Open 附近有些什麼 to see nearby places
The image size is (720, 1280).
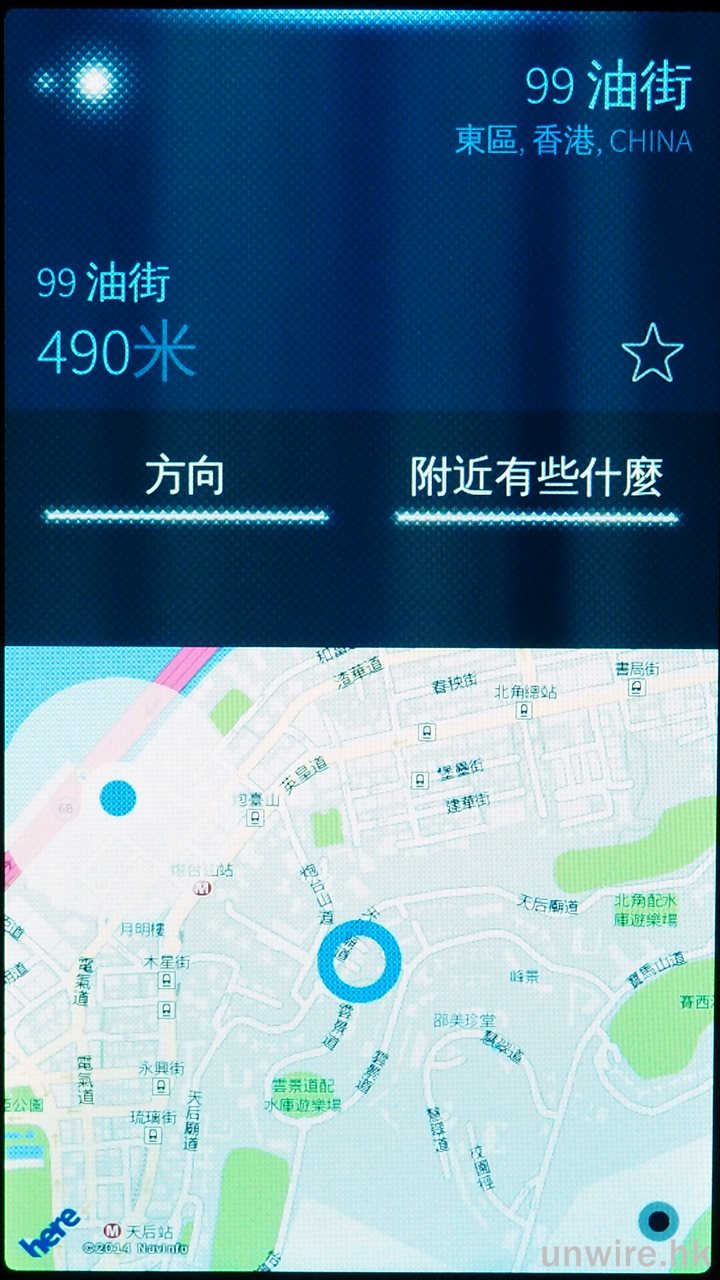tap(537, 479)
